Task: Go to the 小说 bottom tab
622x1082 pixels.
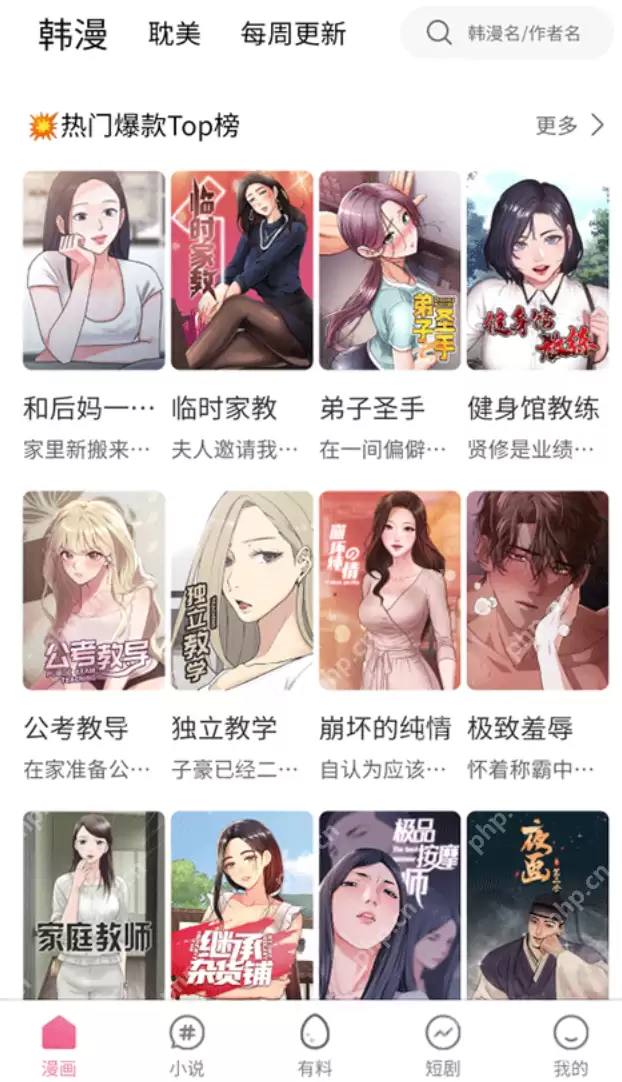Action: coord(186,1044)
